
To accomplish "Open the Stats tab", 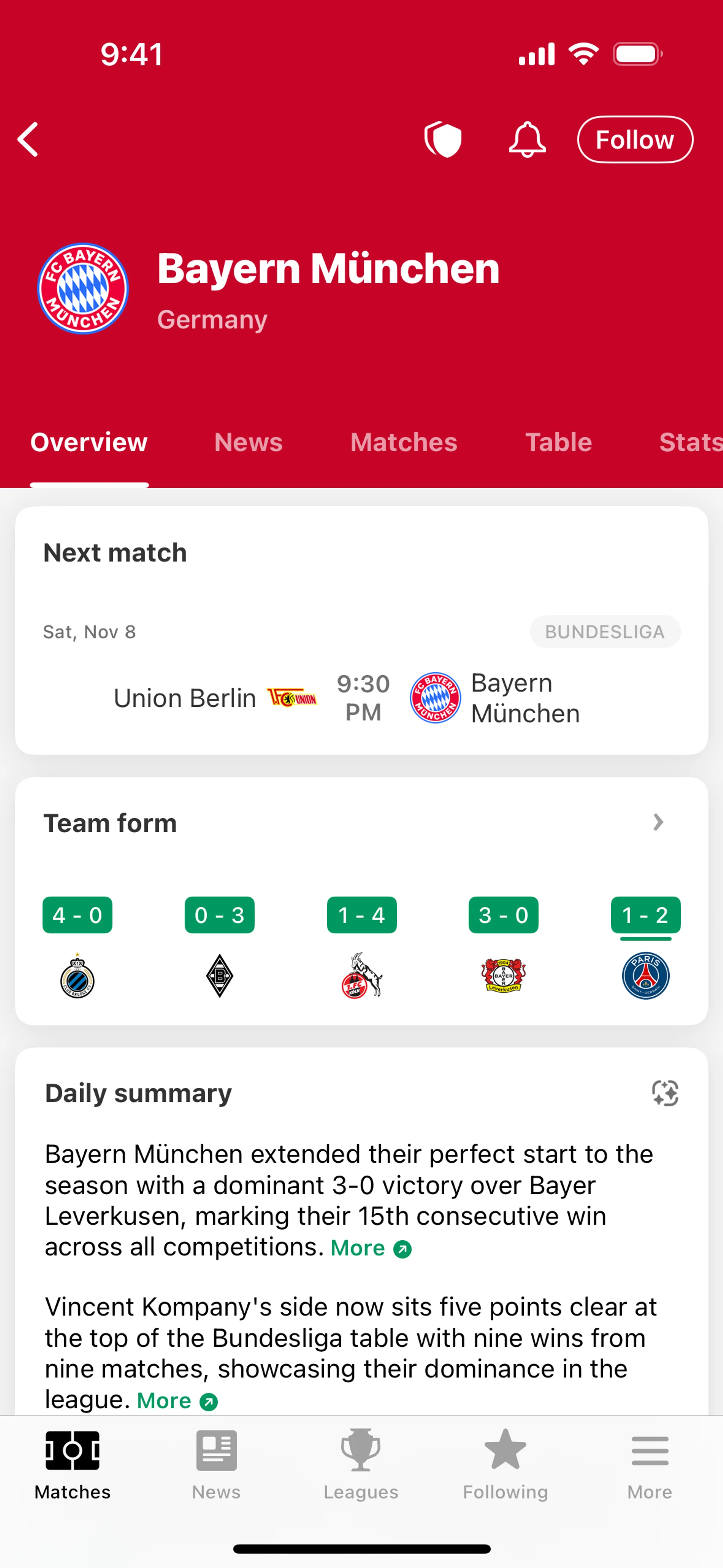I will tap(690, 443).
